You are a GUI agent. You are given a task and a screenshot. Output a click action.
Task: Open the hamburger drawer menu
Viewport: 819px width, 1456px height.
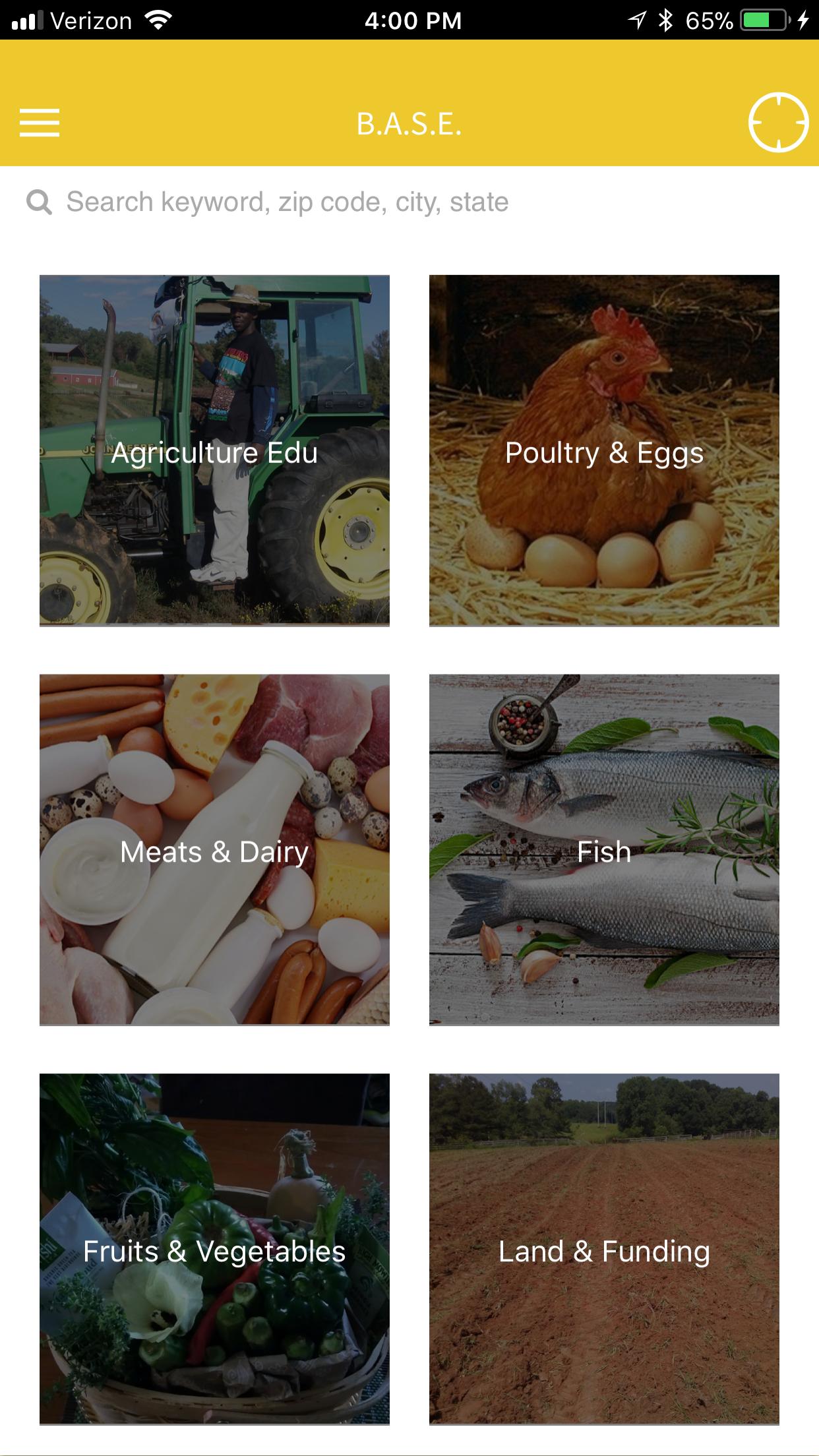coord(40,123)
